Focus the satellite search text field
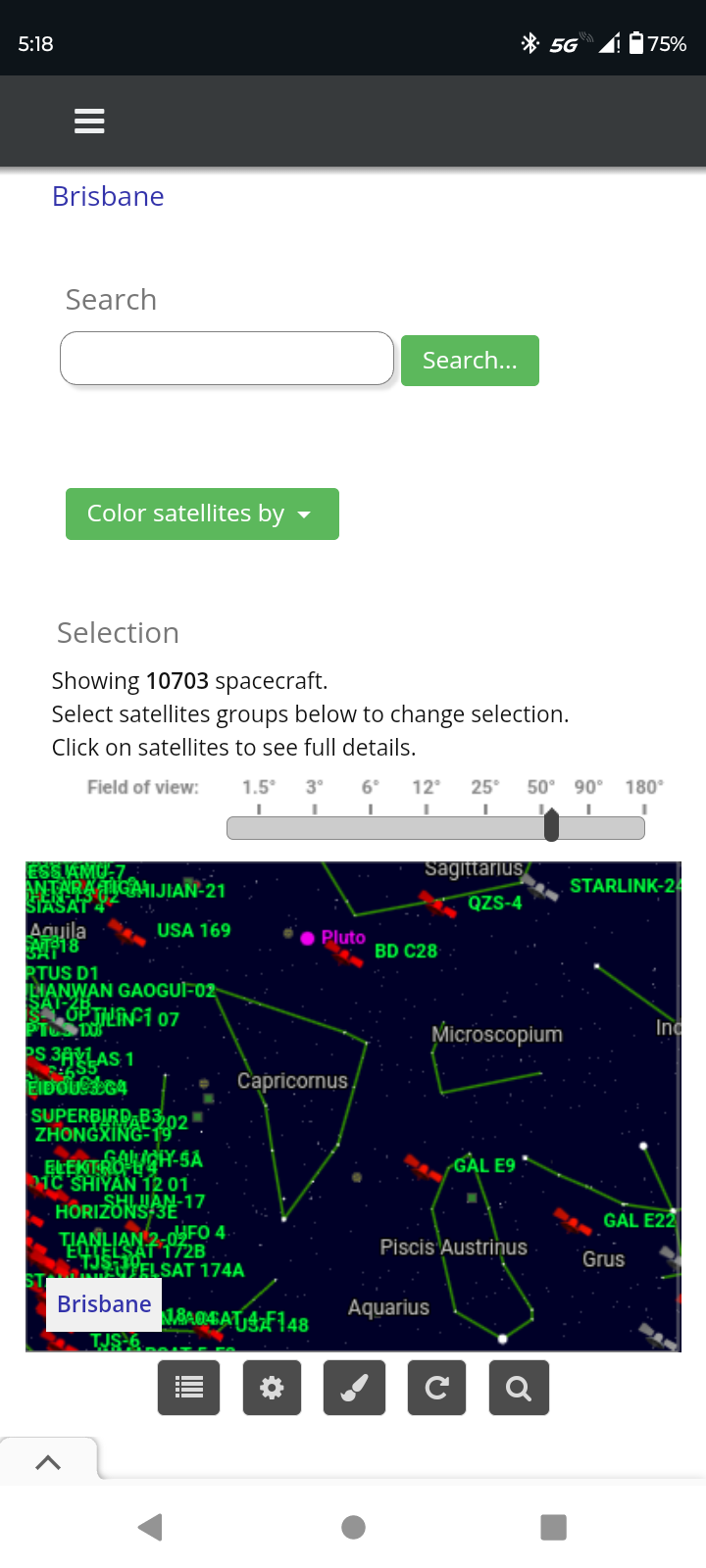Screen dimensions: 706x1568 tap(227, 359)
